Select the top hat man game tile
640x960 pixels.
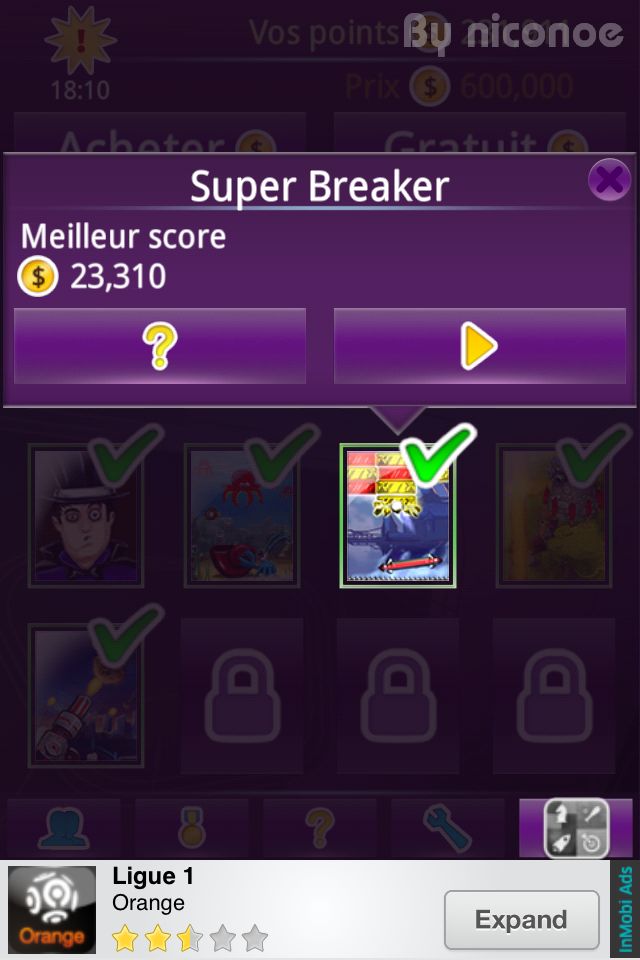pyautogui.click(x=86, y=517)
